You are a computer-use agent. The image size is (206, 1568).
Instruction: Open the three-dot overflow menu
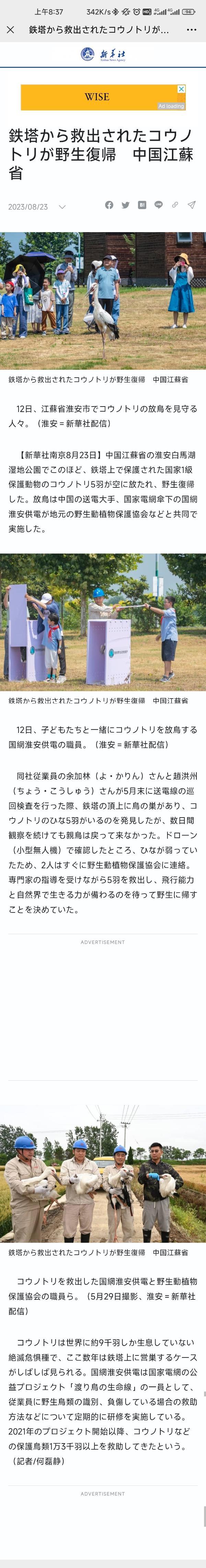(192, 30)
